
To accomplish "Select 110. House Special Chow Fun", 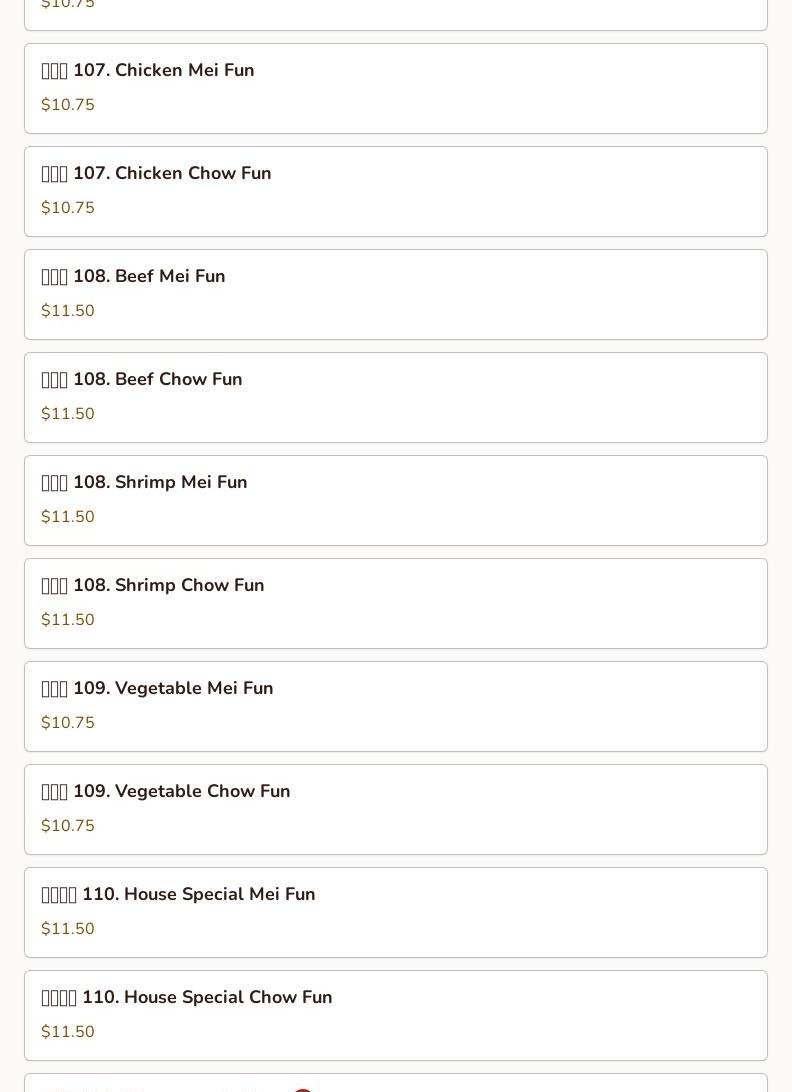I will [395, 1015].
